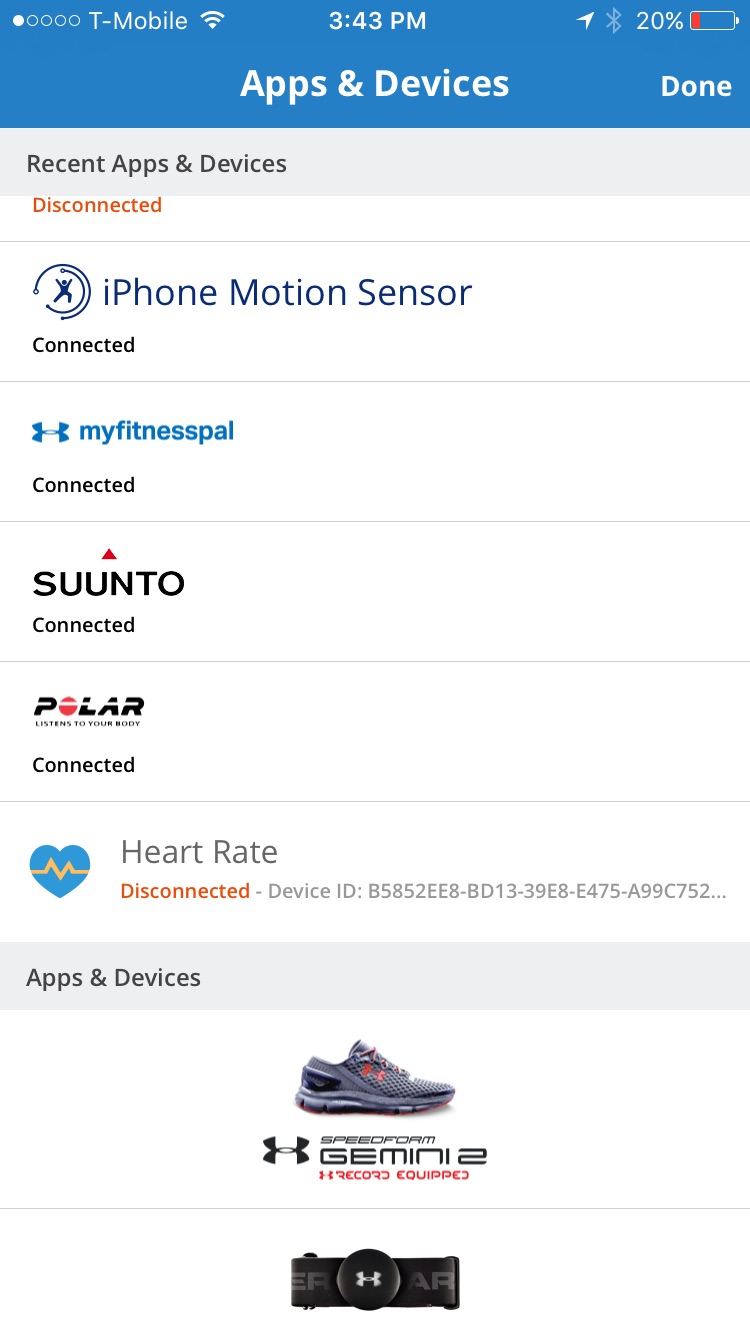The image size is (750, 1334).
Task: Select the Suunto connected entry
Action: pyautogui.click(x=375, y=590)
